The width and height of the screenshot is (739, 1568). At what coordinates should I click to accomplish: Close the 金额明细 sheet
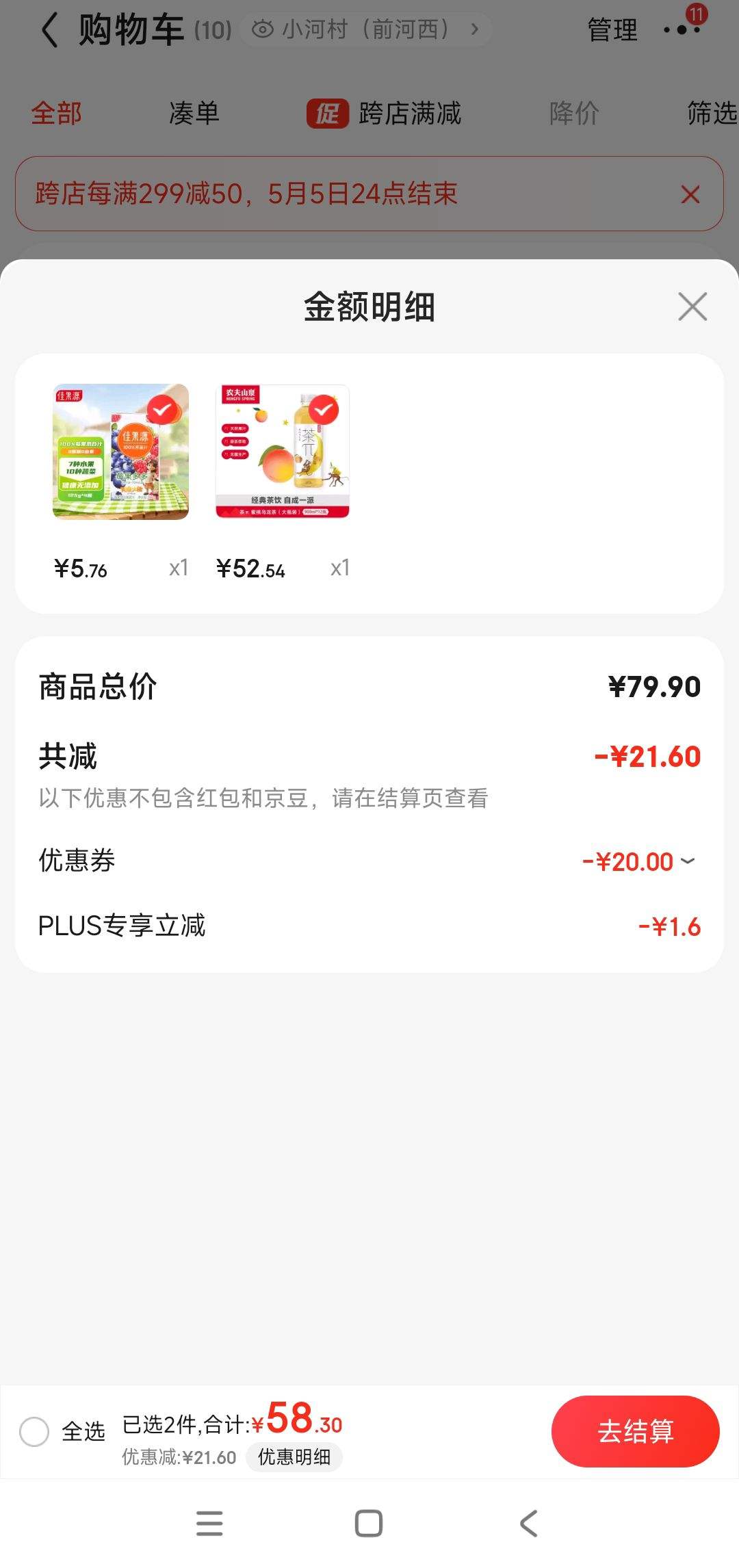692,306
